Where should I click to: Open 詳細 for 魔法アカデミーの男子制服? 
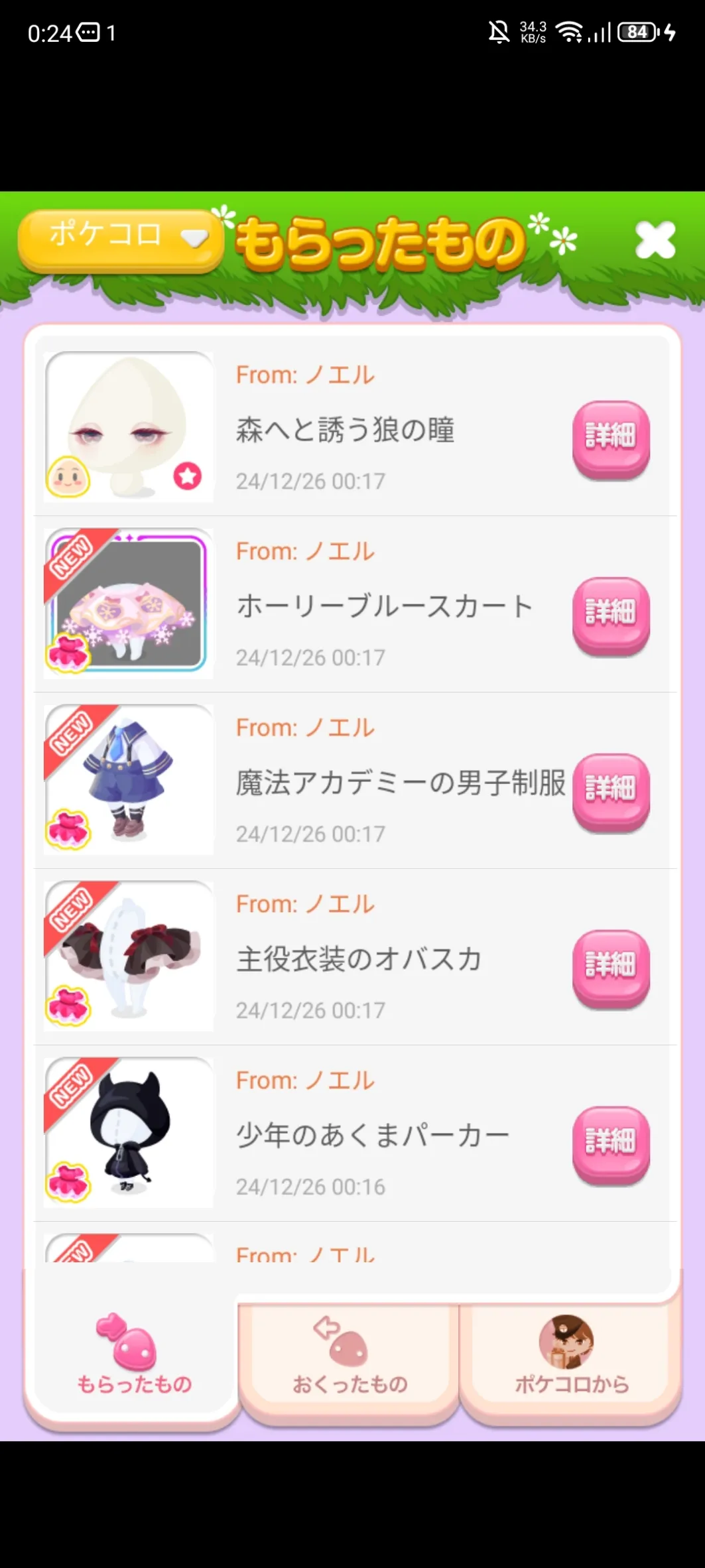click(611, 791)
